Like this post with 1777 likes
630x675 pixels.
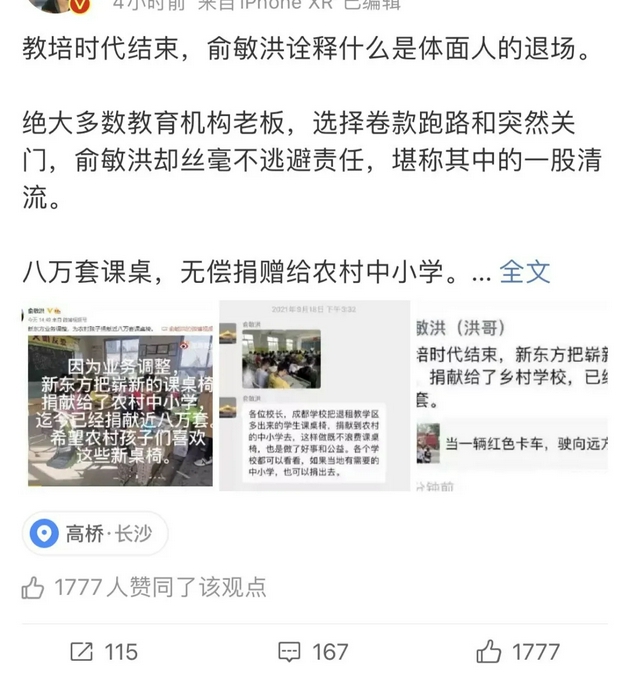pyautogui.click(x=518, y=652)
